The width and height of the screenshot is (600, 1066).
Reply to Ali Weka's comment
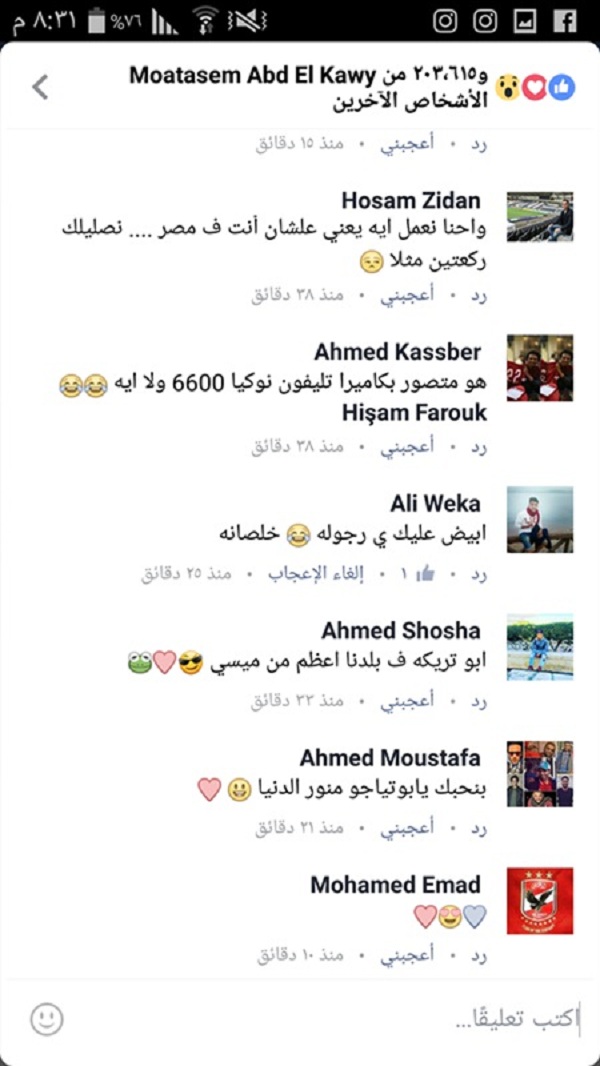pos(479,574)
